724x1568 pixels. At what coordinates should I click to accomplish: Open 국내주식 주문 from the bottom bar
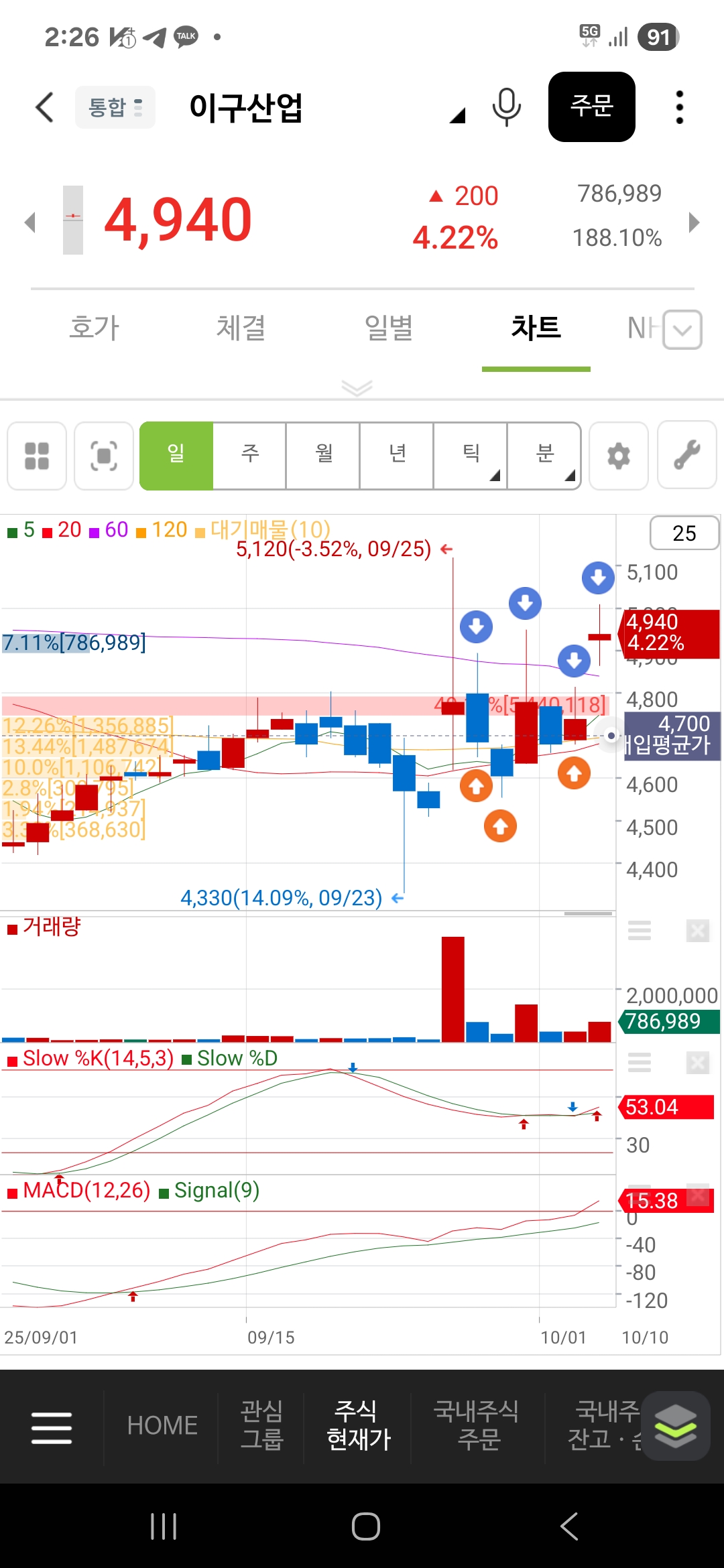pyautogui.click(x=477, y=1425)
